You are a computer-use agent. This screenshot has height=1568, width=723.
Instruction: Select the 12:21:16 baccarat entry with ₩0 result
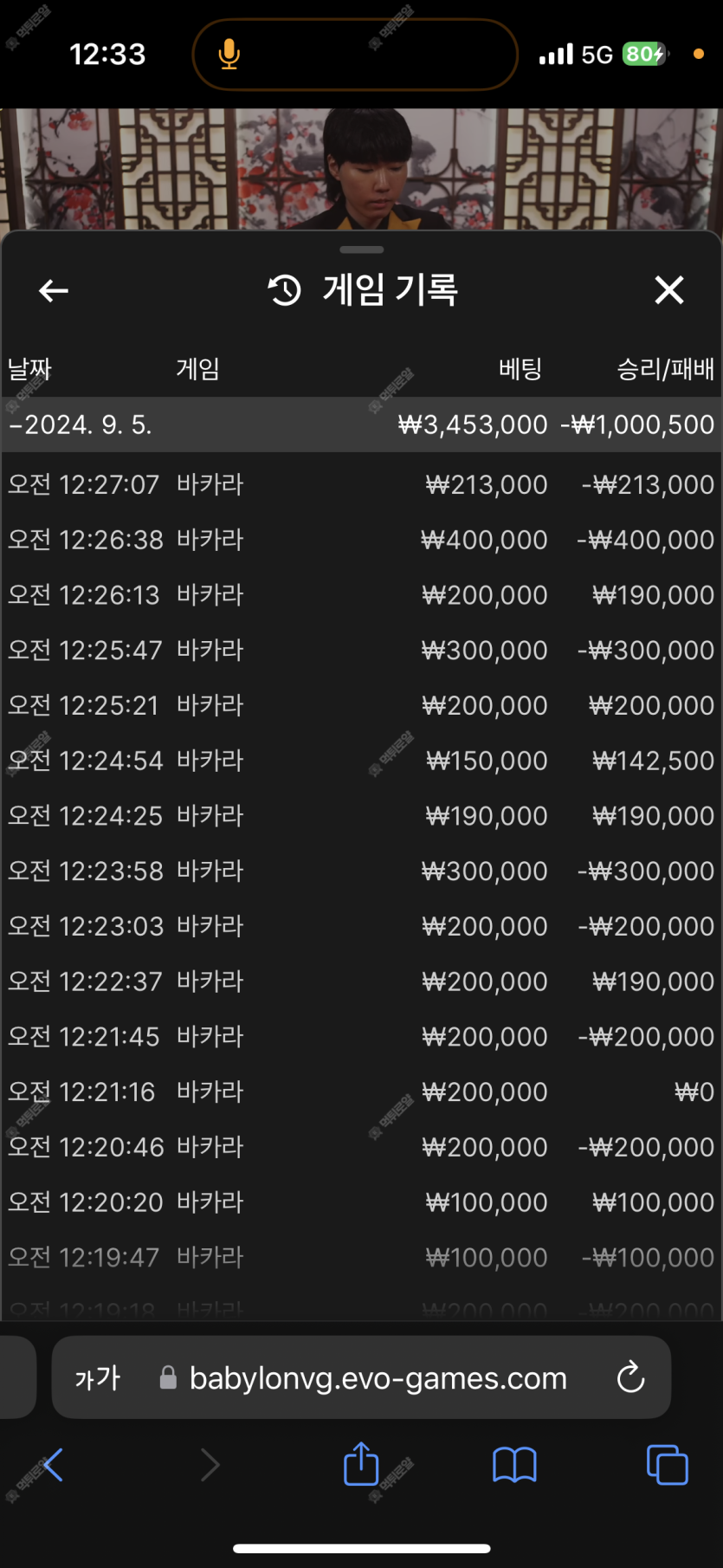[362, 1092]
